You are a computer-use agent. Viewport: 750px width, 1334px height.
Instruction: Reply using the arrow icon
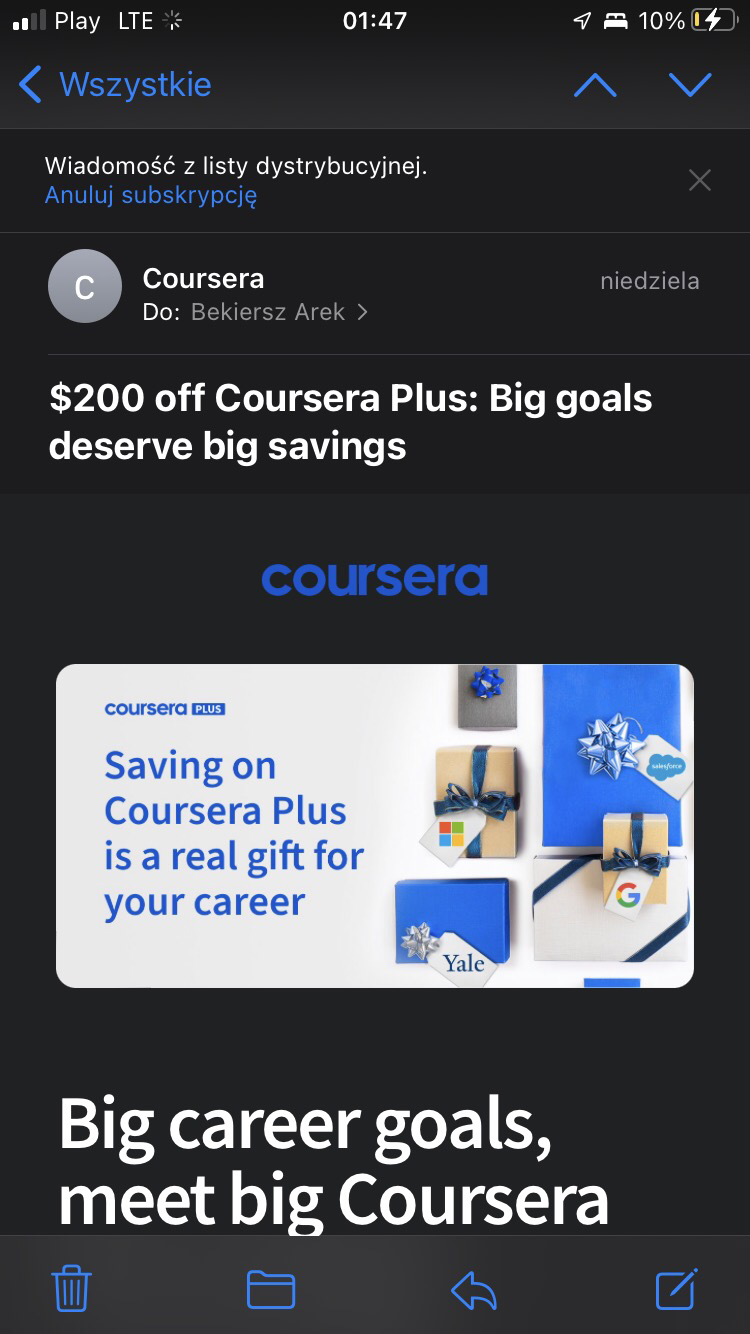coord(474,1290)
